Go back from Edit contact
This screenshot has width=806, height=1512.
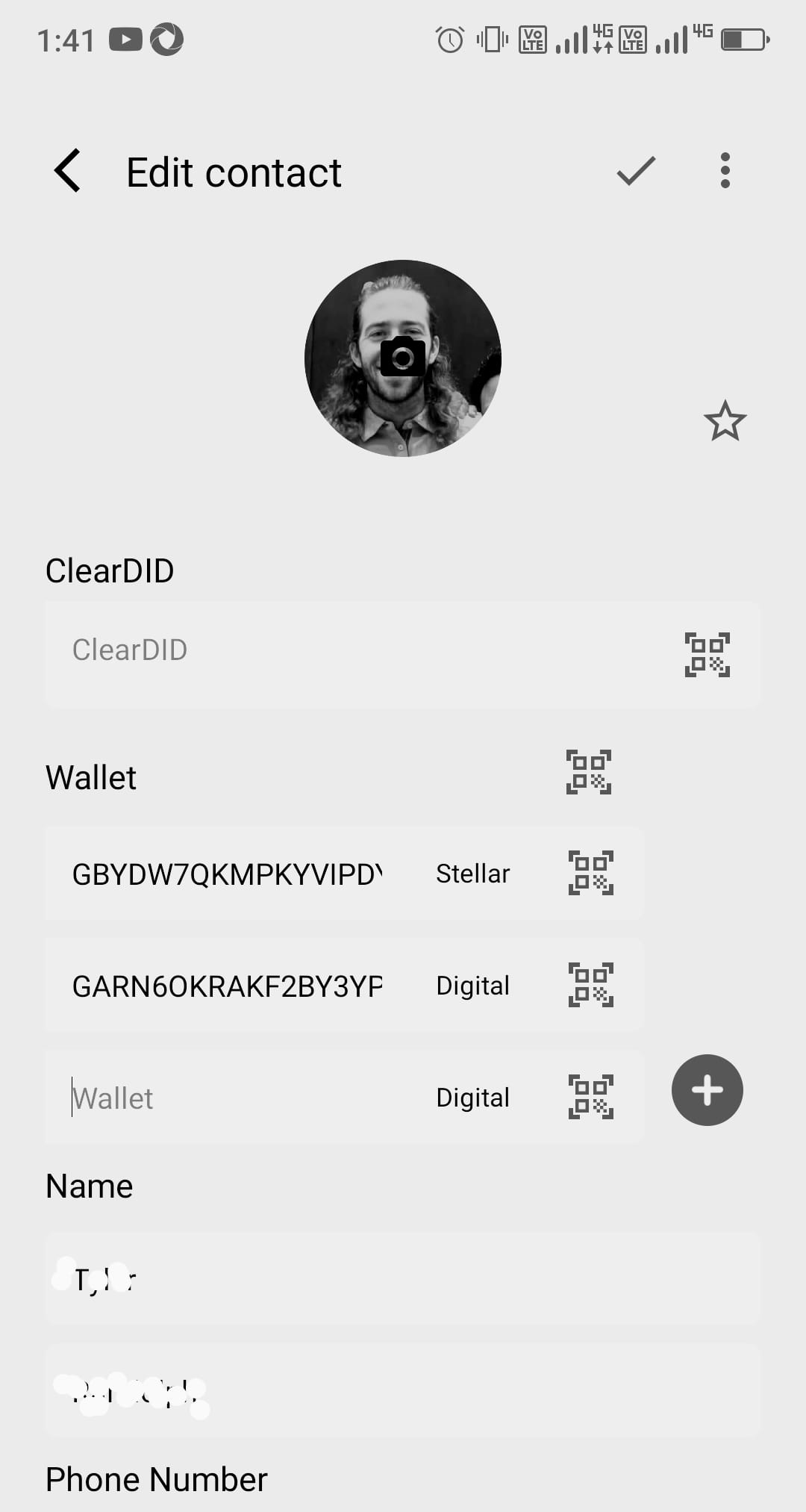coord(68,171)
